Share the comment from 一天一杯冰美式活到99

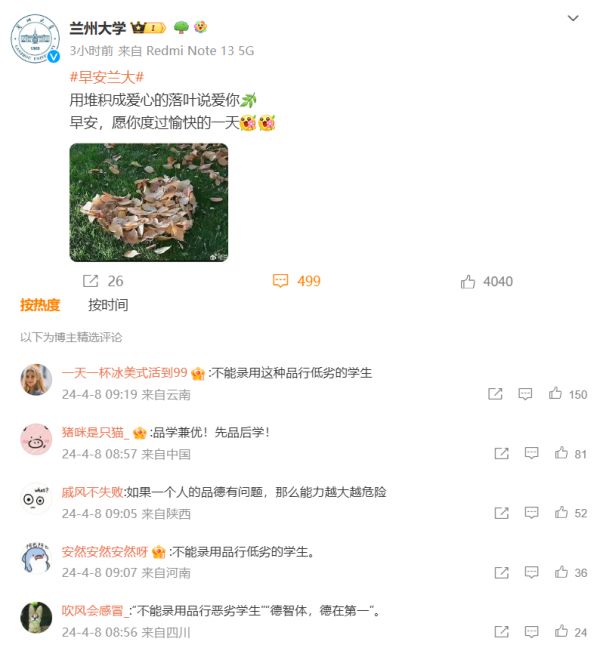click(x=494, y=394)
